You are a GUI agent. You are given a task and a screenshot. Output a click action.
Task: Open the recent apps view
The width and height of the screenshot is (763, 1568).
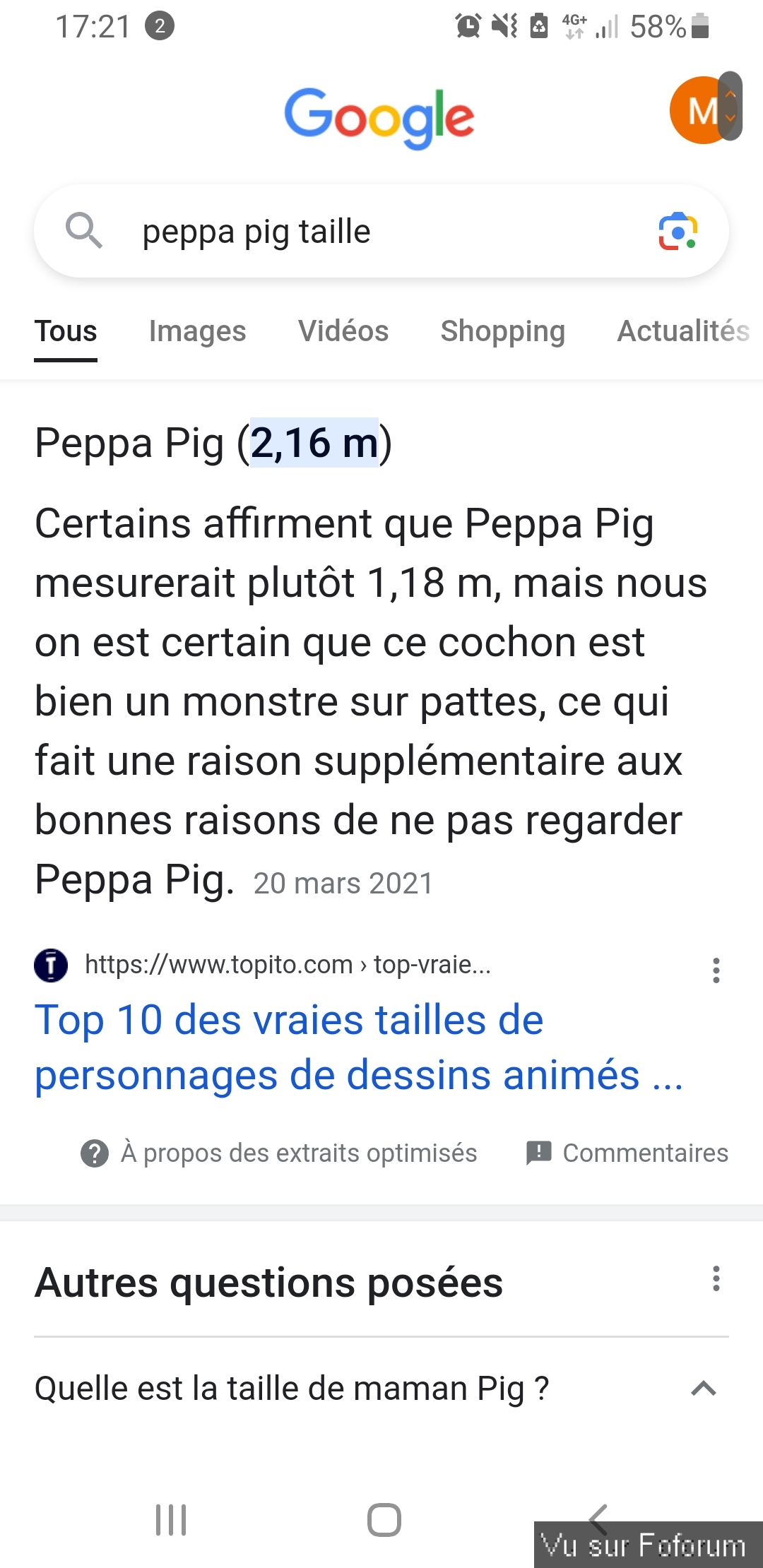click(171, 1520)
